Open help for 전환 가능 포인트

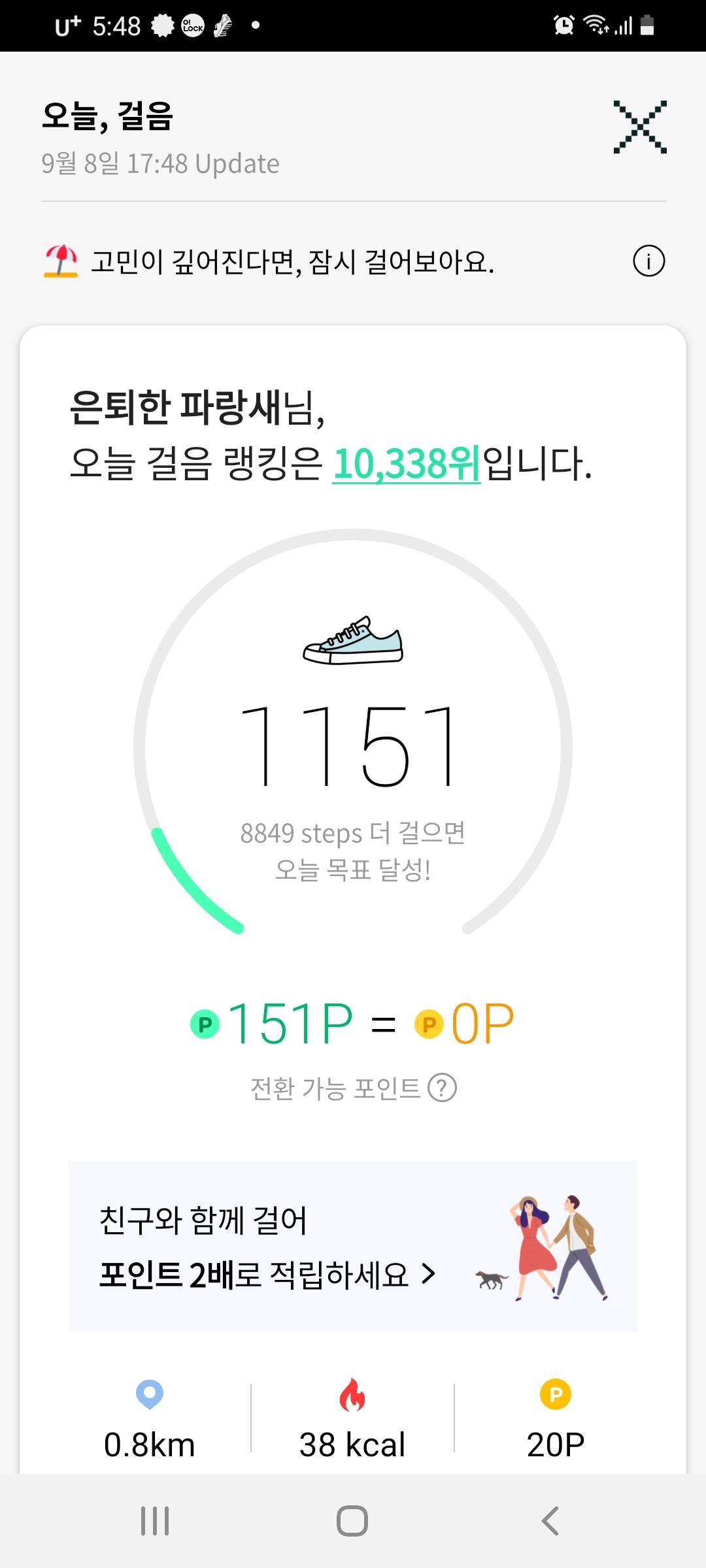click(442, 1088)
